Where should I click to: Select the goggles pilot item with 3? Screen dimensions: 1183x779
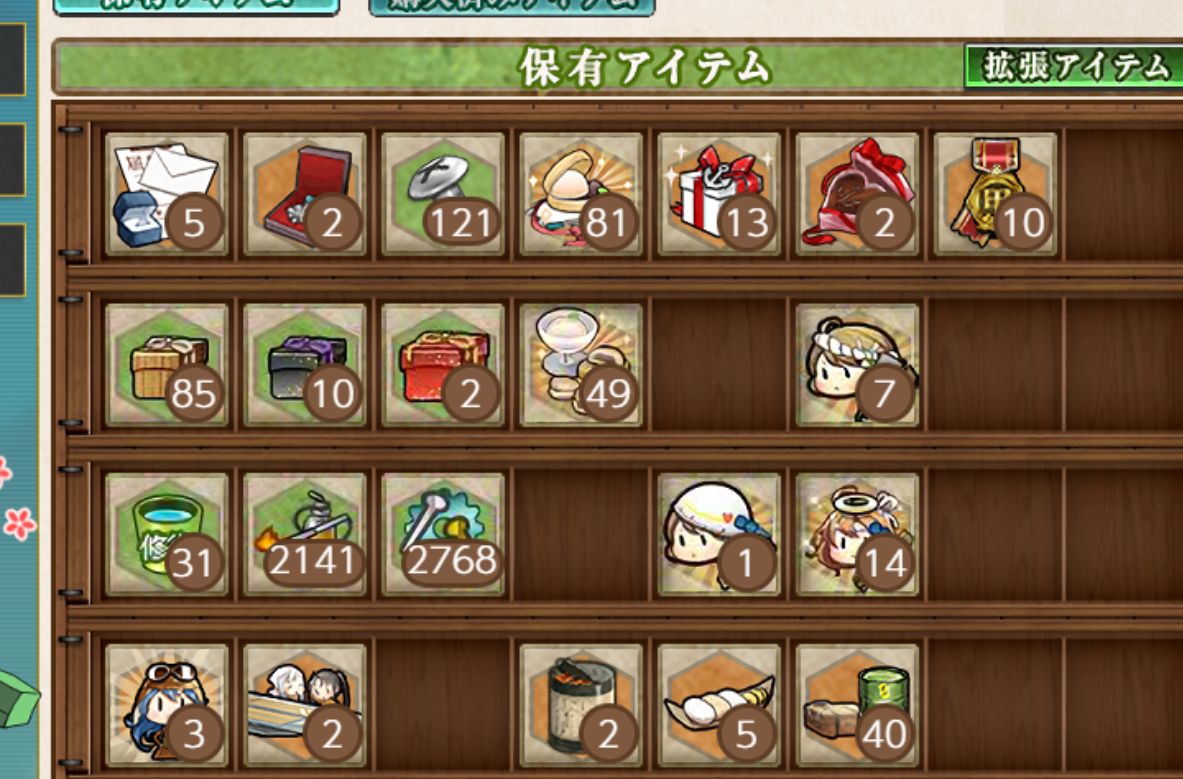coord(167,705)
